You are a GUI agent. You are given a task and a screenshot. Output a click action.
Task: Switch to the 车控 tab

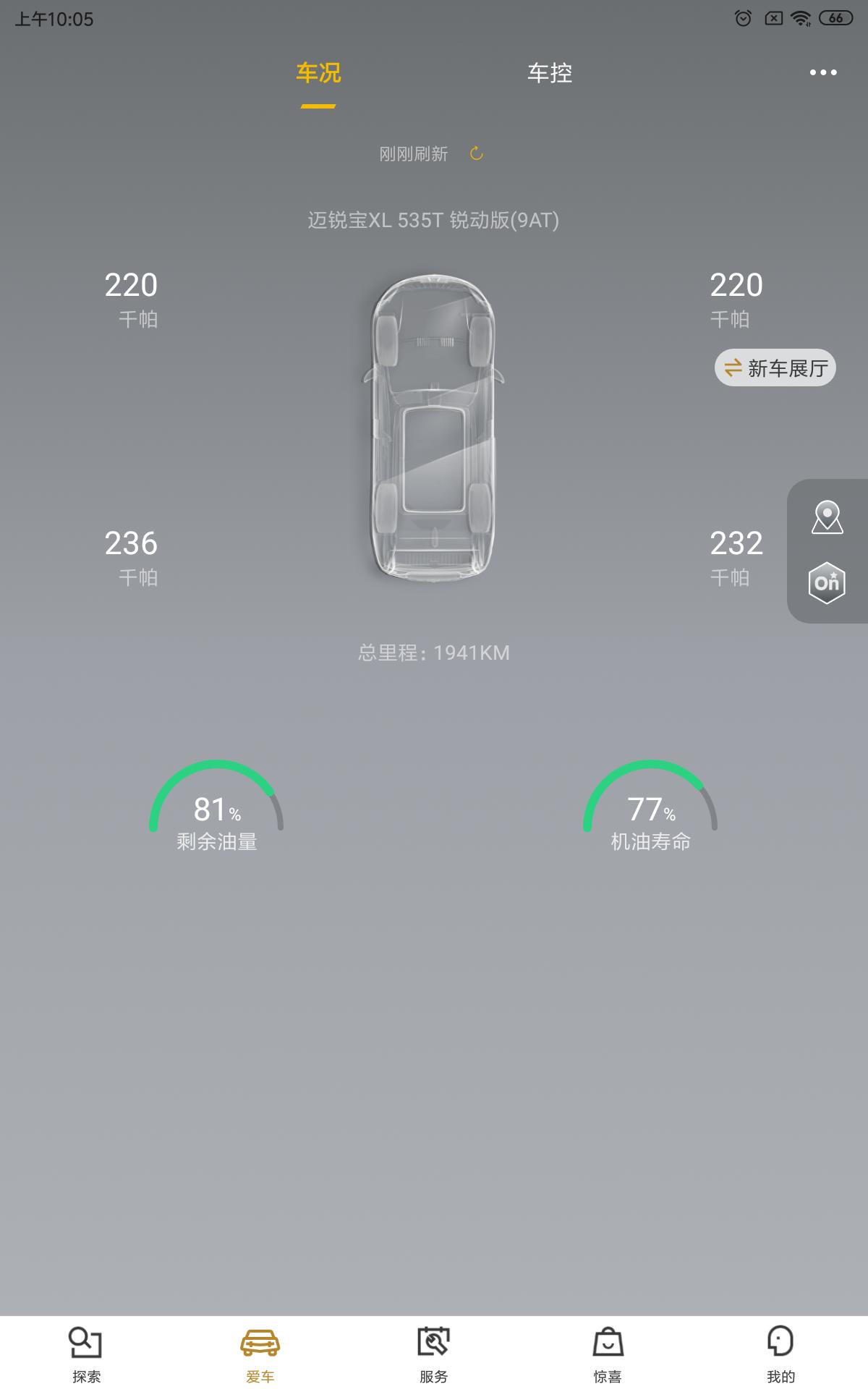click(x=549, y=73)
